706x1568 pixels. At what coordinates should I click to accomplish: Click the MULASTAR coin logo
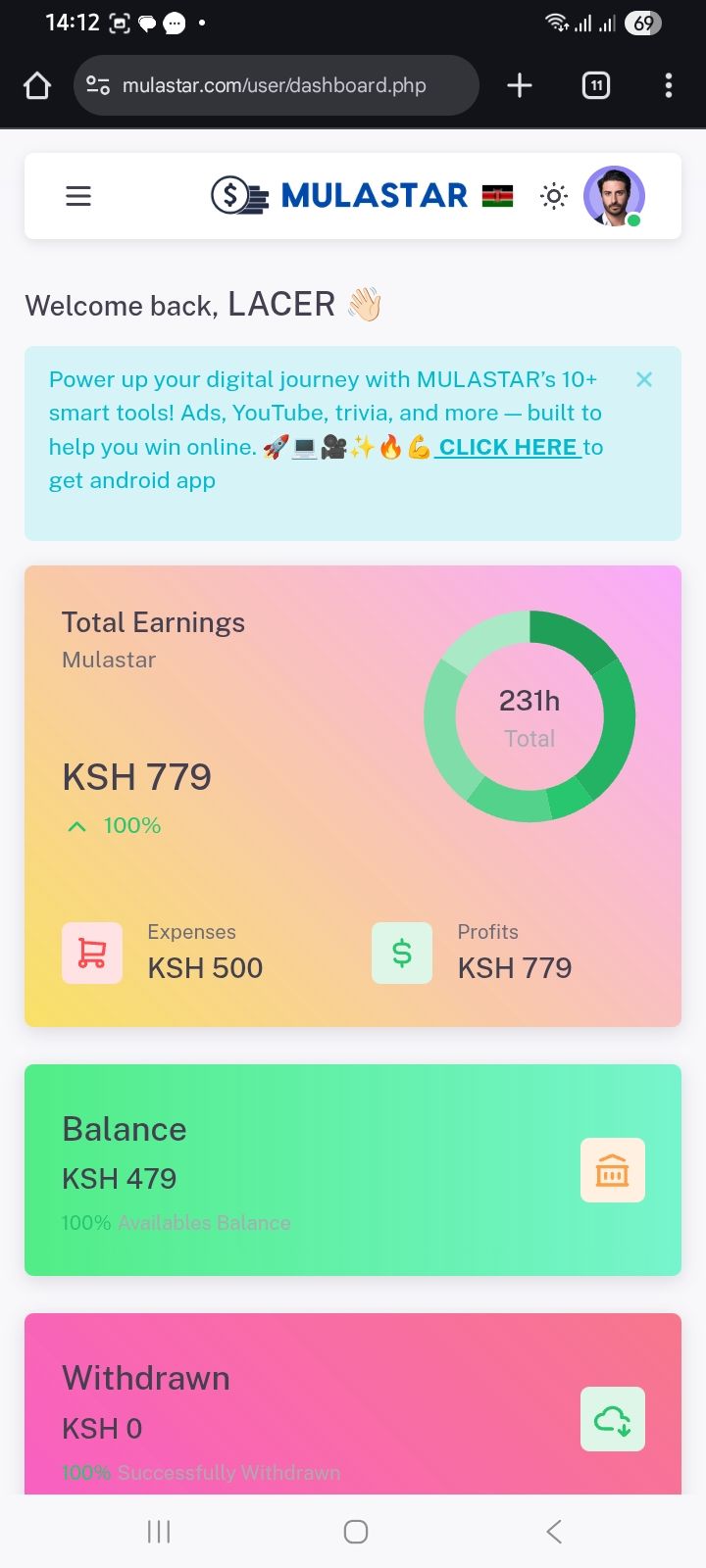(231, 195)
